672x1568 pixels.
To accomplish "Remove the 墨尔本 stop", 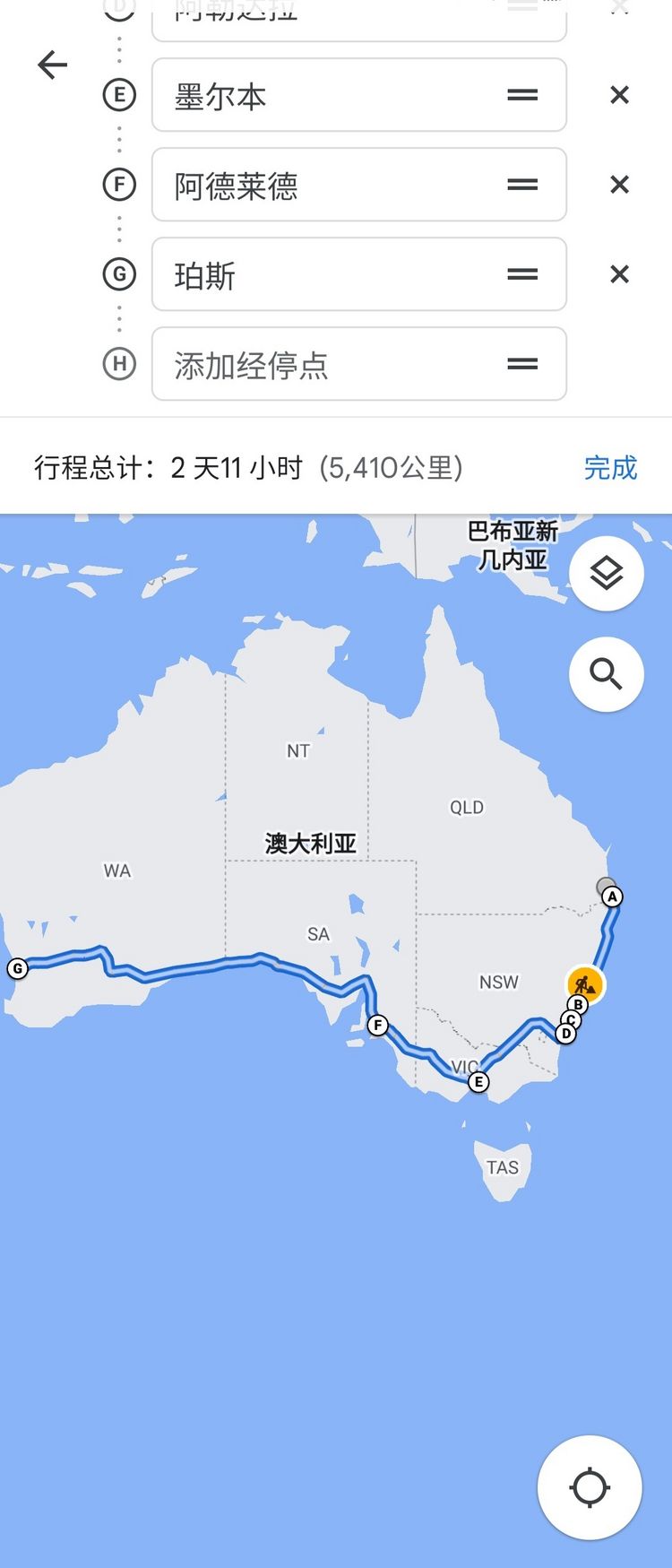I will pos(619,95).
